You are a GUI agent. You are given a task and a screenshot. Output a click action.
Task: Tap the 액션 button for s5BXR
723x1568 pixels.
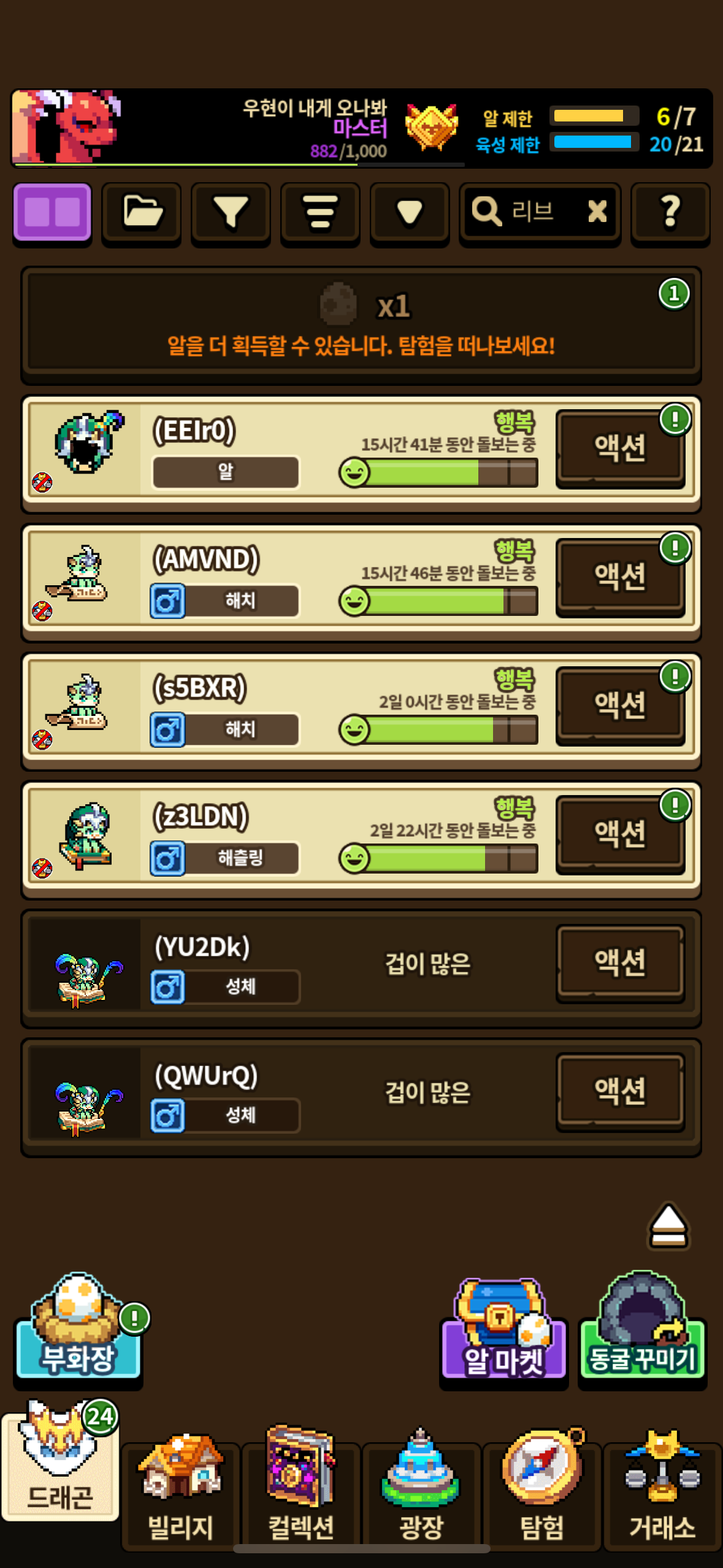coord(619,705)
